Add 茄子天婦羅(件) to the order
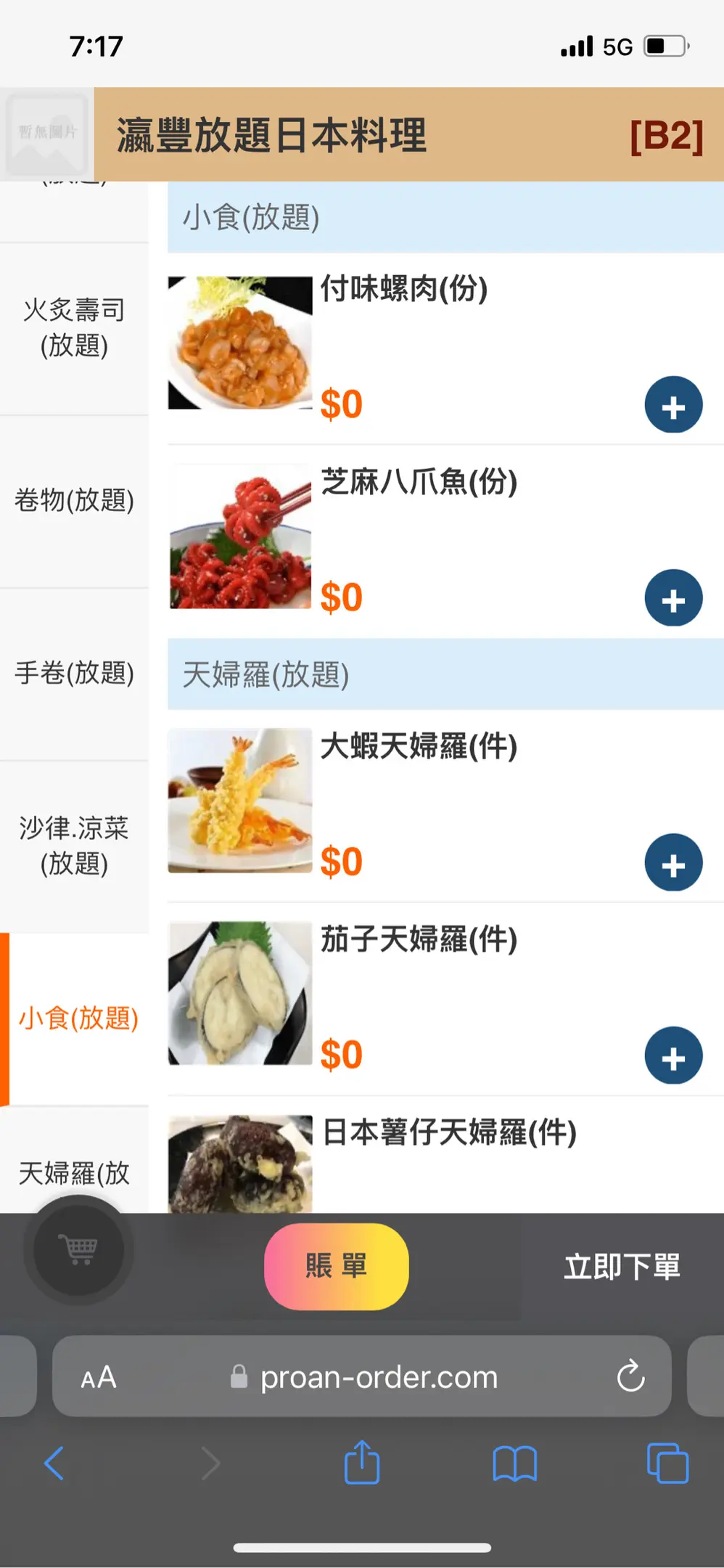 673,1055
